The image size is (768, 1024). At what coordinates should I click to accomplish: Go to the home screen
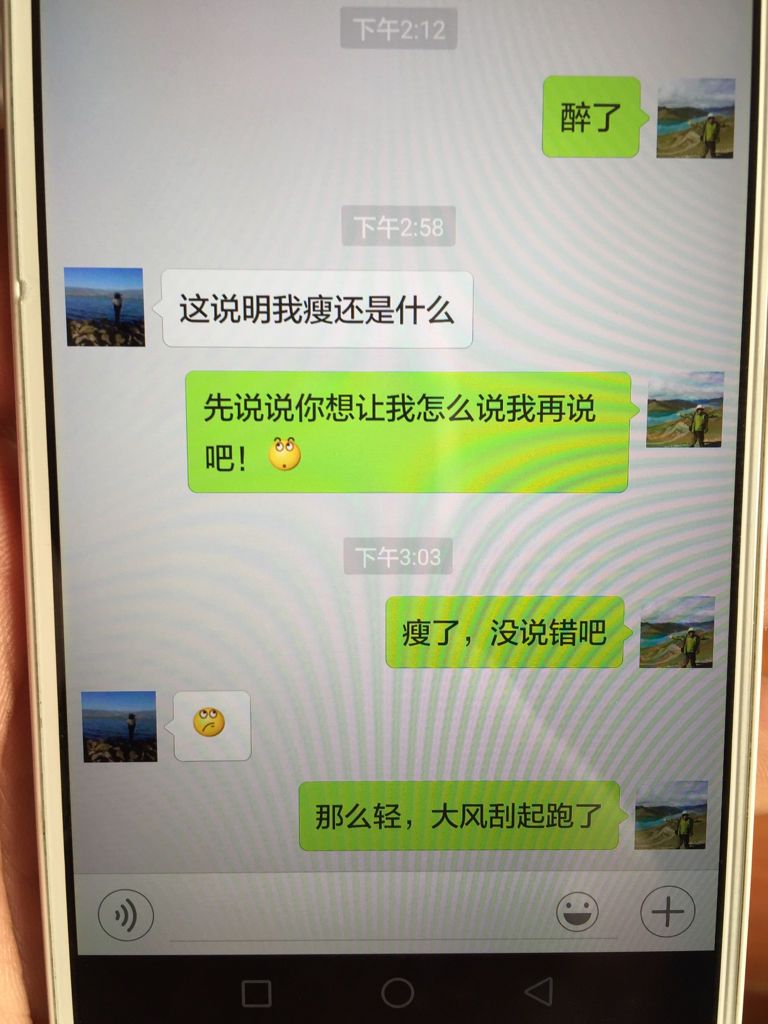[397, 992]
